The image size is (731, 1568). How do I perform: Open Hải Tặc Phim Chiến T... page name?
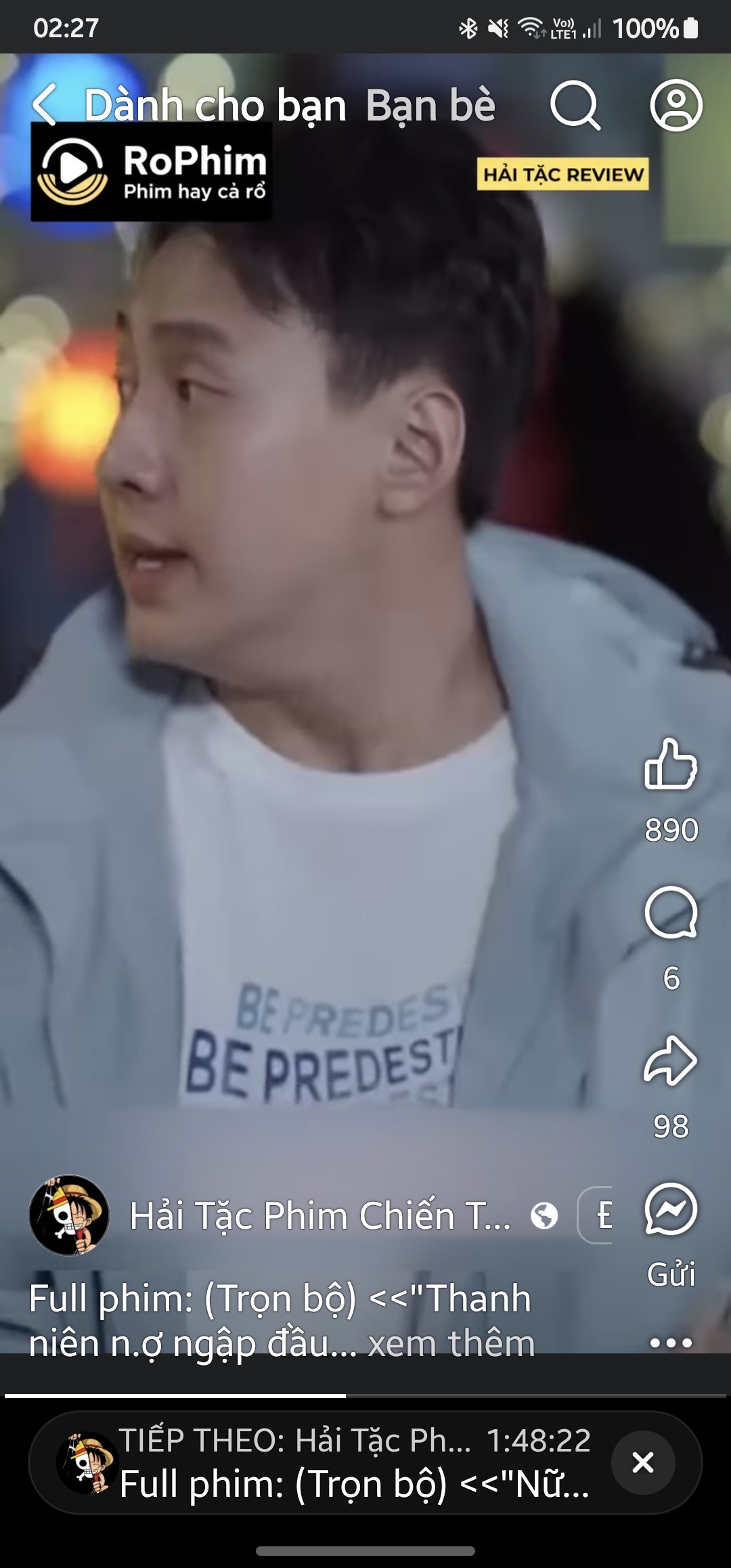pyautogui.click(x=319, y=1216)
